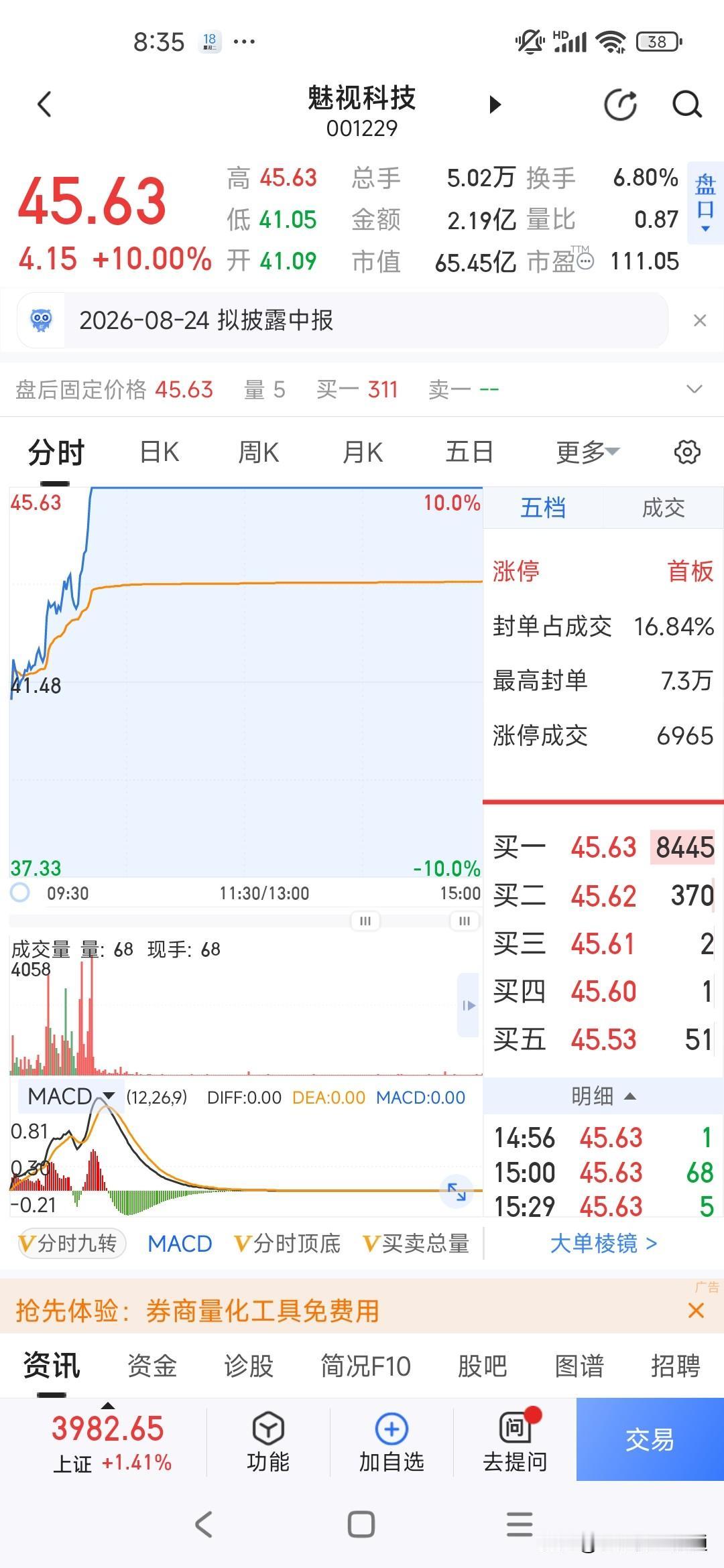
Task: Switch to the 成交 tab
Action: pyautogui.click(x=663, y=508)
